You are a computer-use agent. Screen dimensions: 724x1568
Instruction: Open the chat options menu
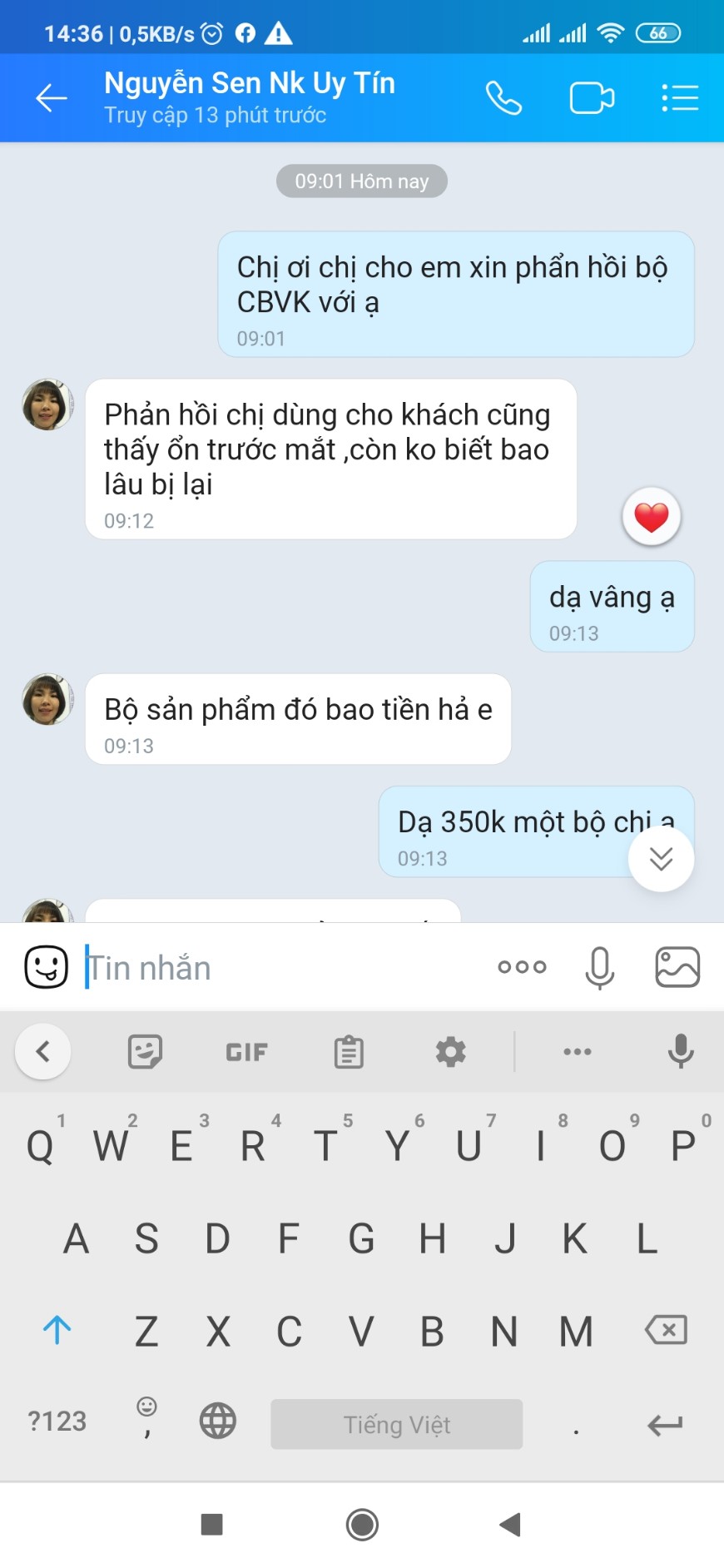tap(680, 98)
